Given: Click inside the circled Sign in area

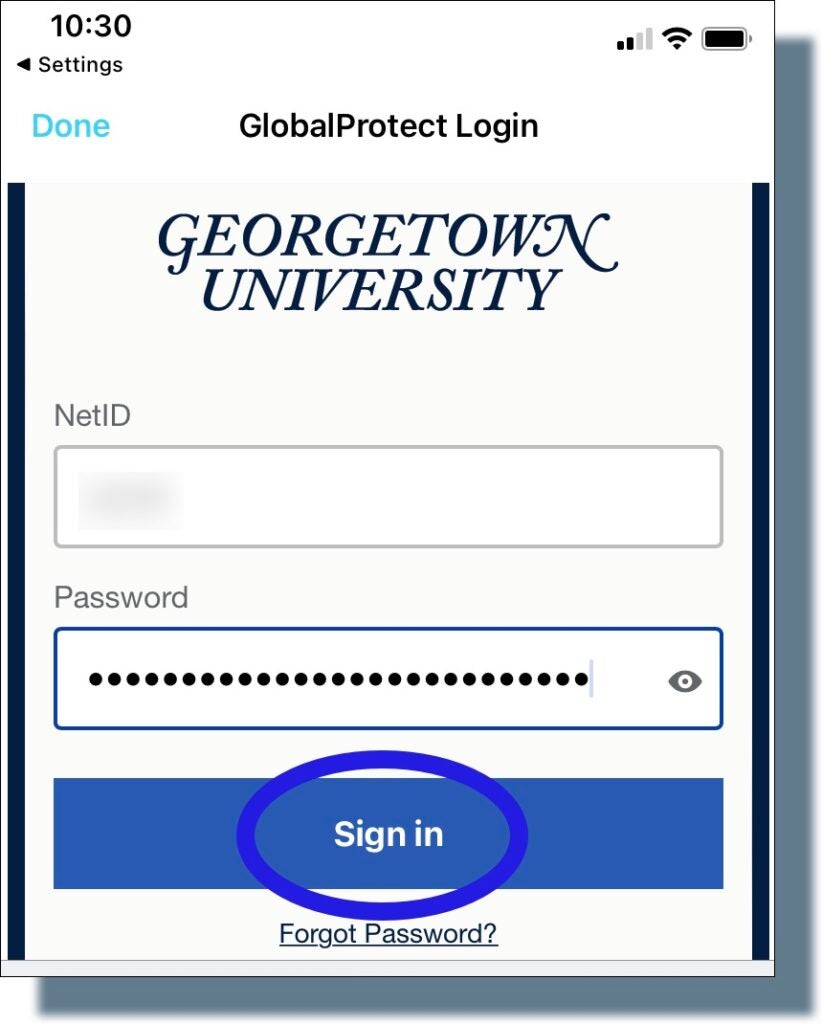Looking at the screenshot, I should click(389, 833).
